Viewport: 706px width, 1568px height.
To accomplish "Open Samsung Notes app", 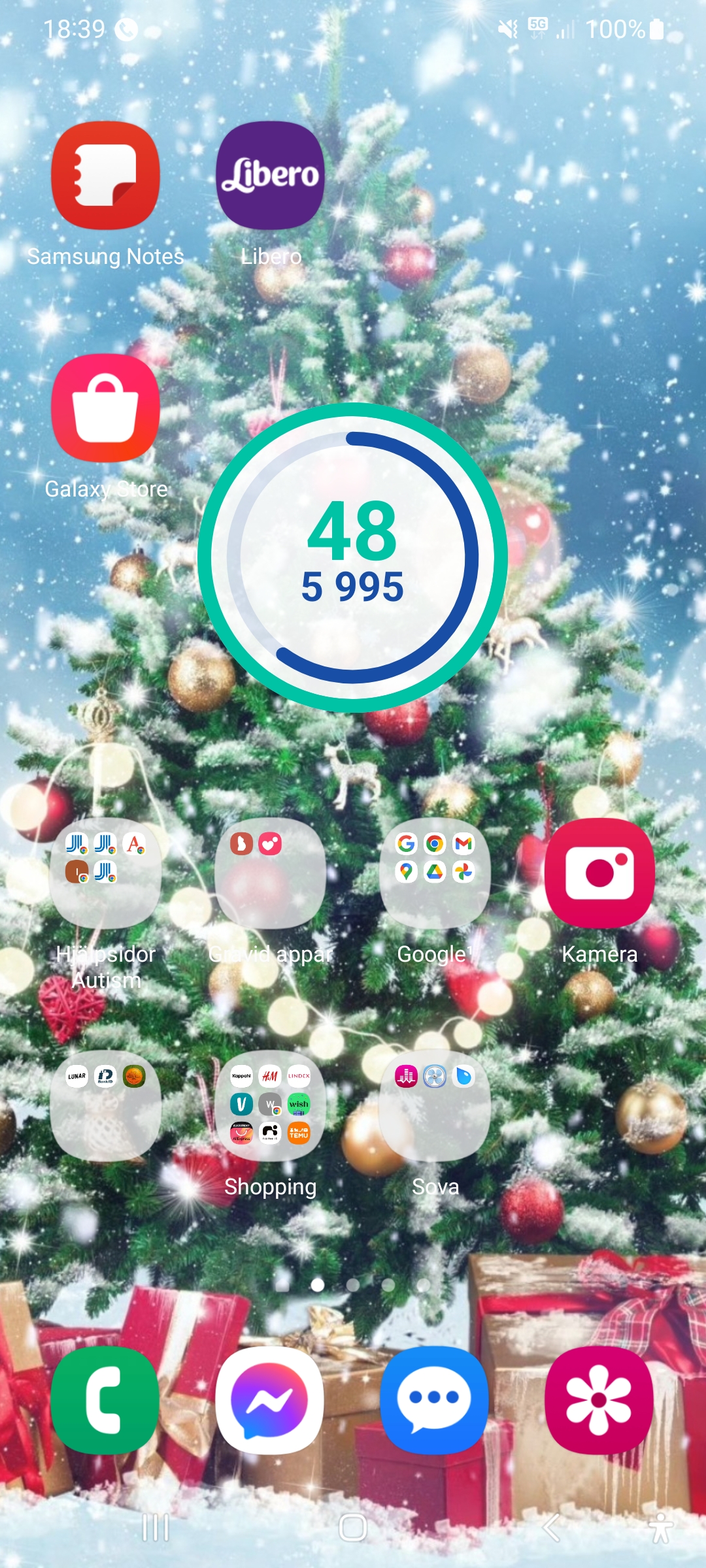I will click(105, 175).
